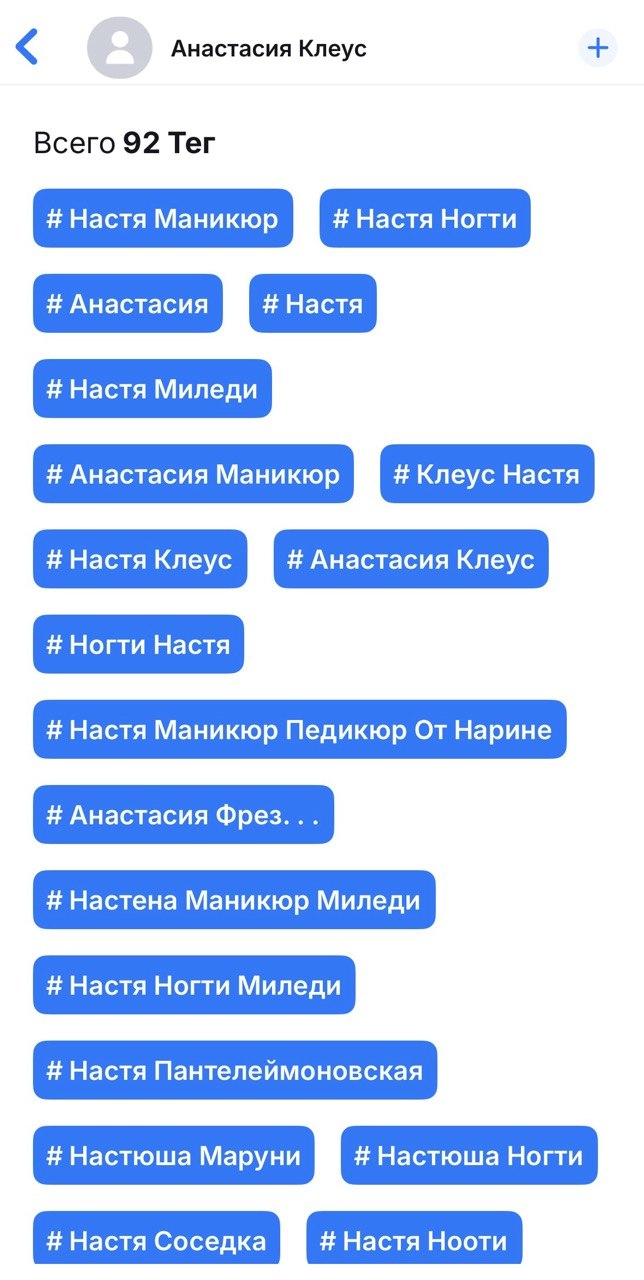Select the tag Анастасия Маникюр
The image size is (644, 1280).
pyautogui.click(x=193, y=474)
